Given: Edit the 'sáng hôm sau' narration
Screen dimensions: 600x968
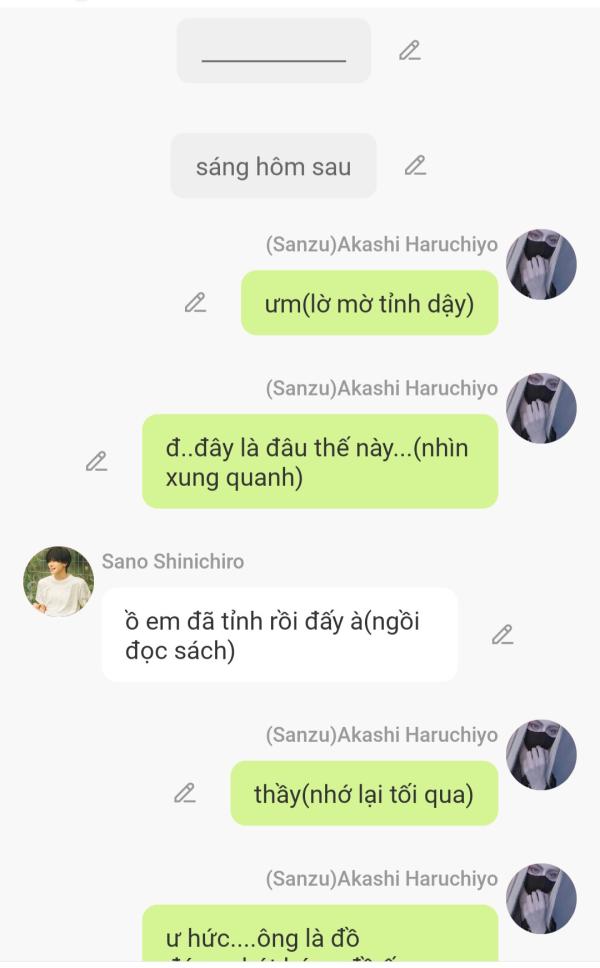Looking at the screenshot, I should (415, 166).
